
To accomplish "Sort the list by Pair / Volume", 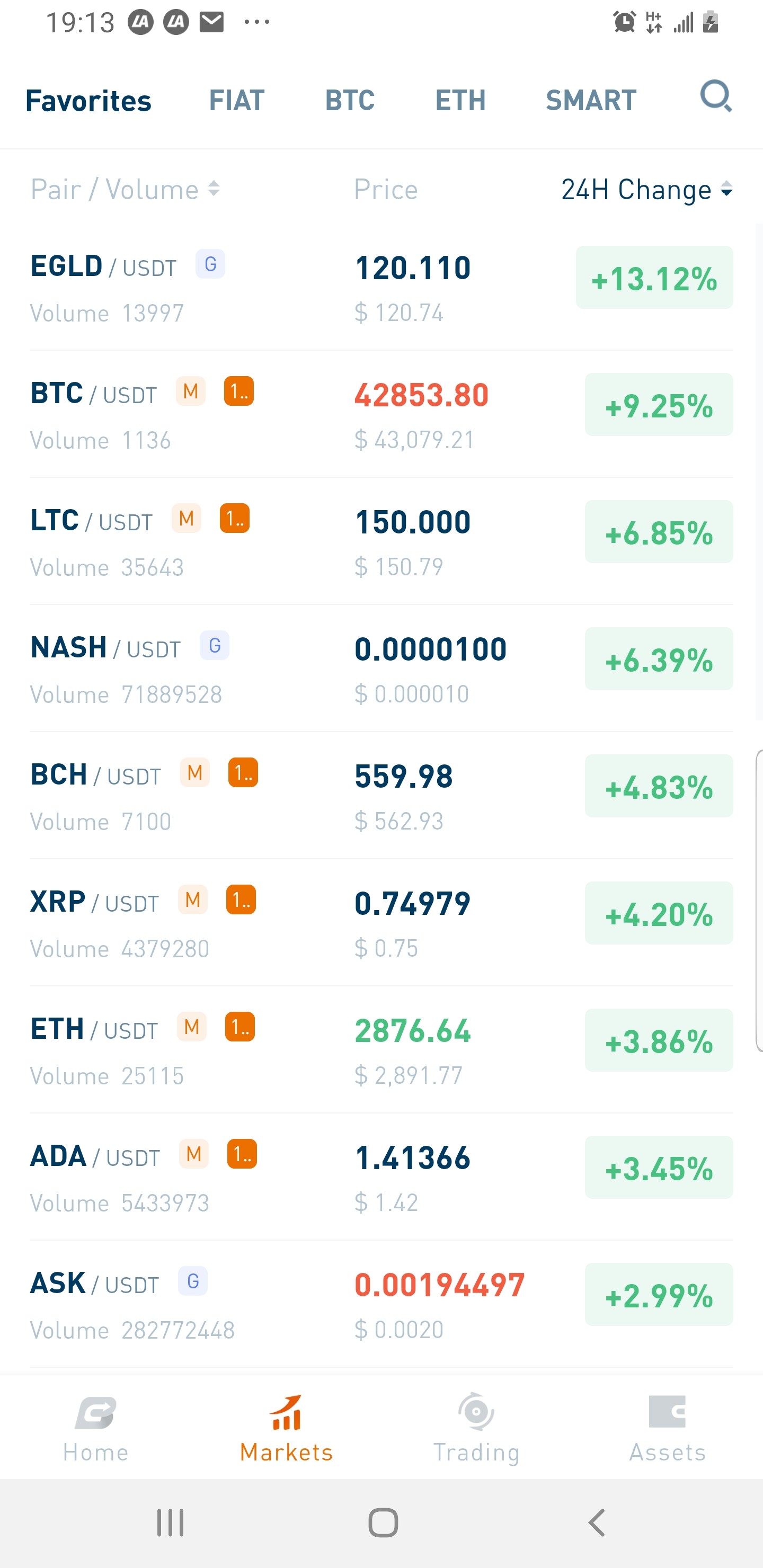I will 126,189.
